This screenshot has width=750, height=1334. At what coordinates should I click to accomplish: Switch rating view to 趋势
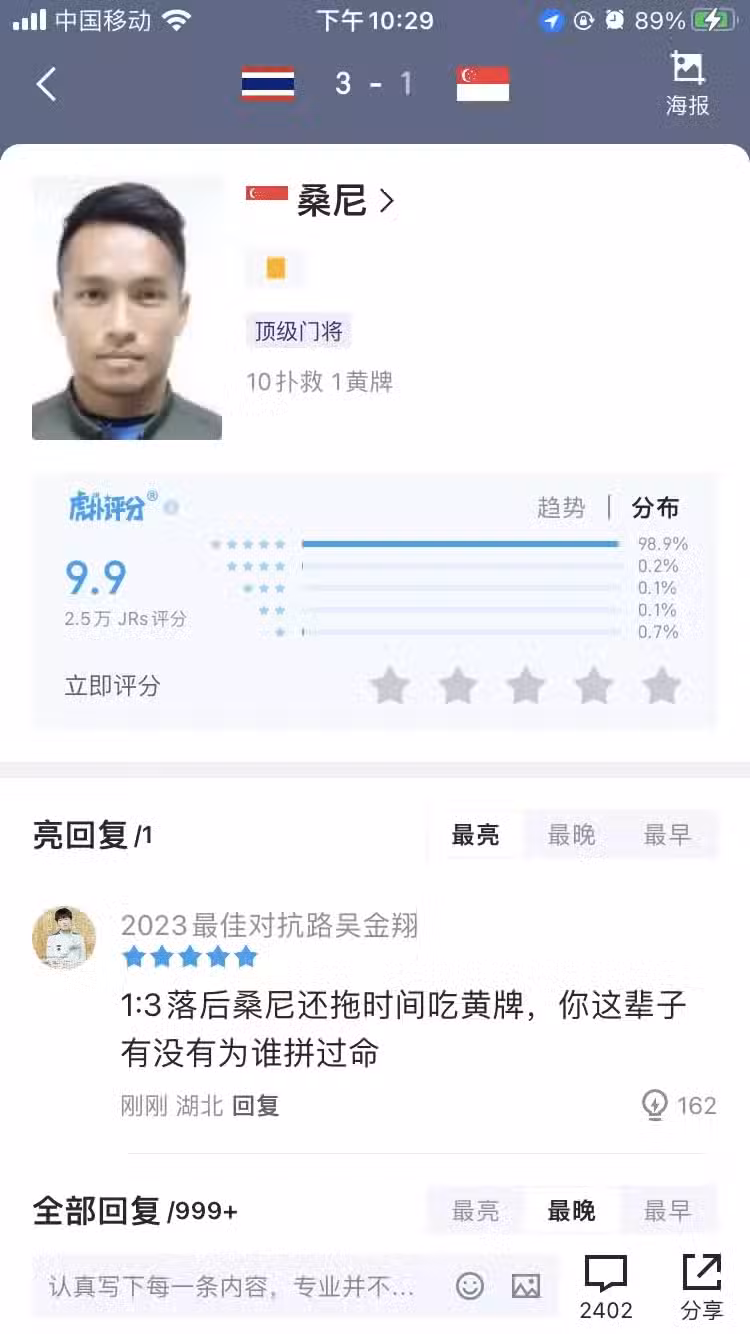(x=561, y=508)
